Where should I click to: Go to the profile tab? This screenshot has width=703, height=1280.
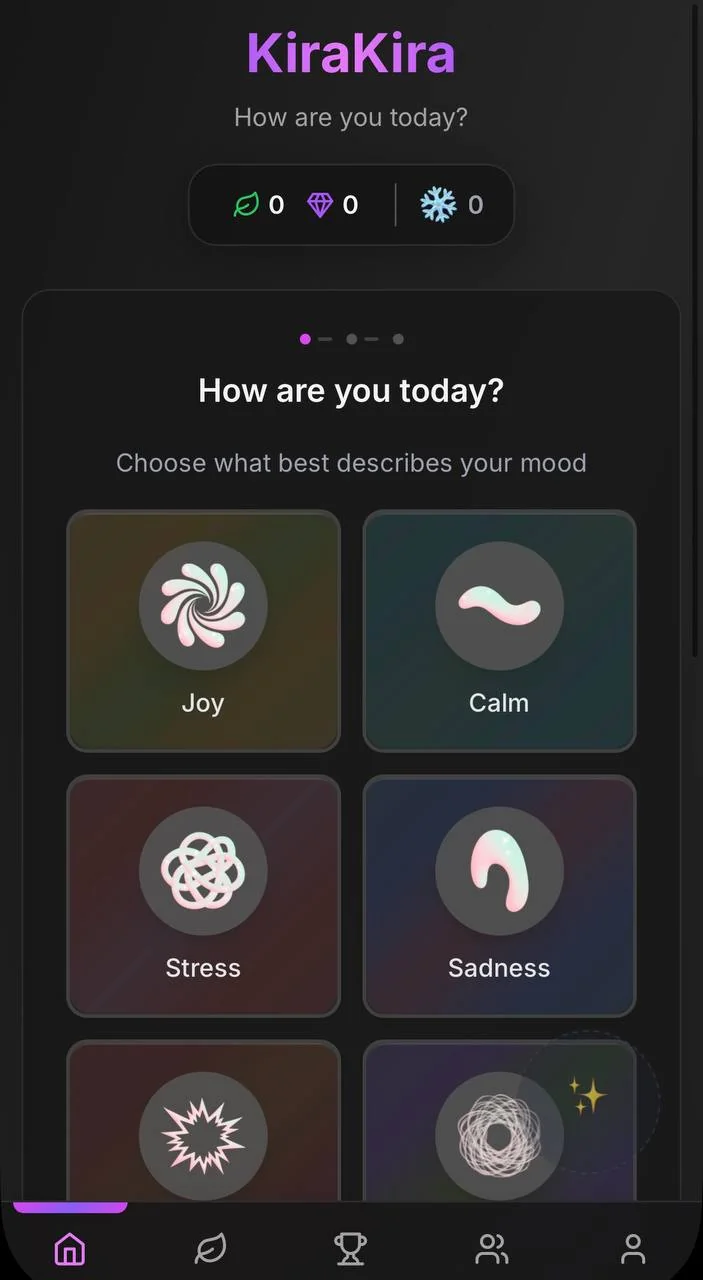point(633,1248)
